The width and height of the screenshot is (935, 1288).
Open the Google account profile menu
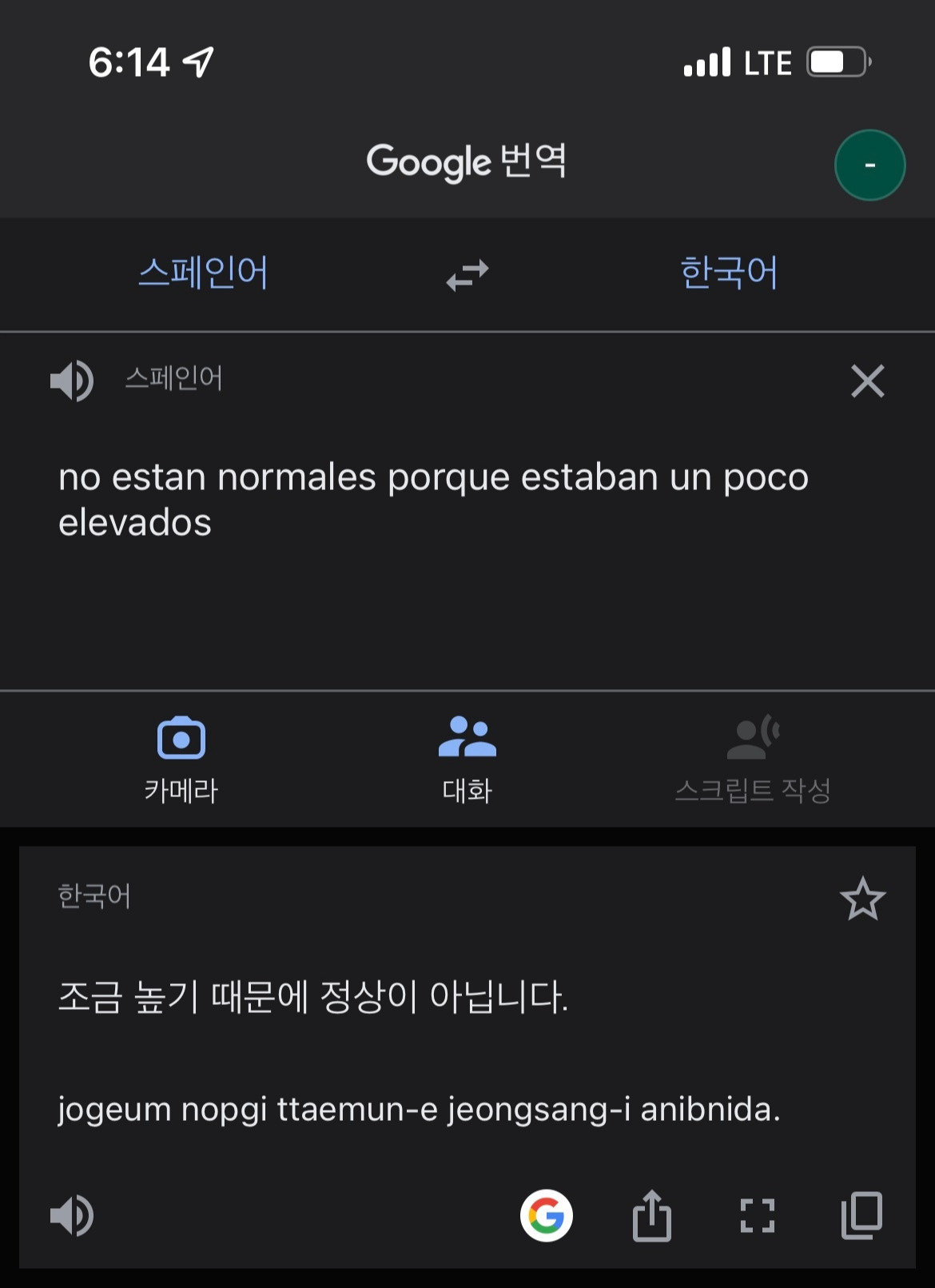[x=869, y=164]
